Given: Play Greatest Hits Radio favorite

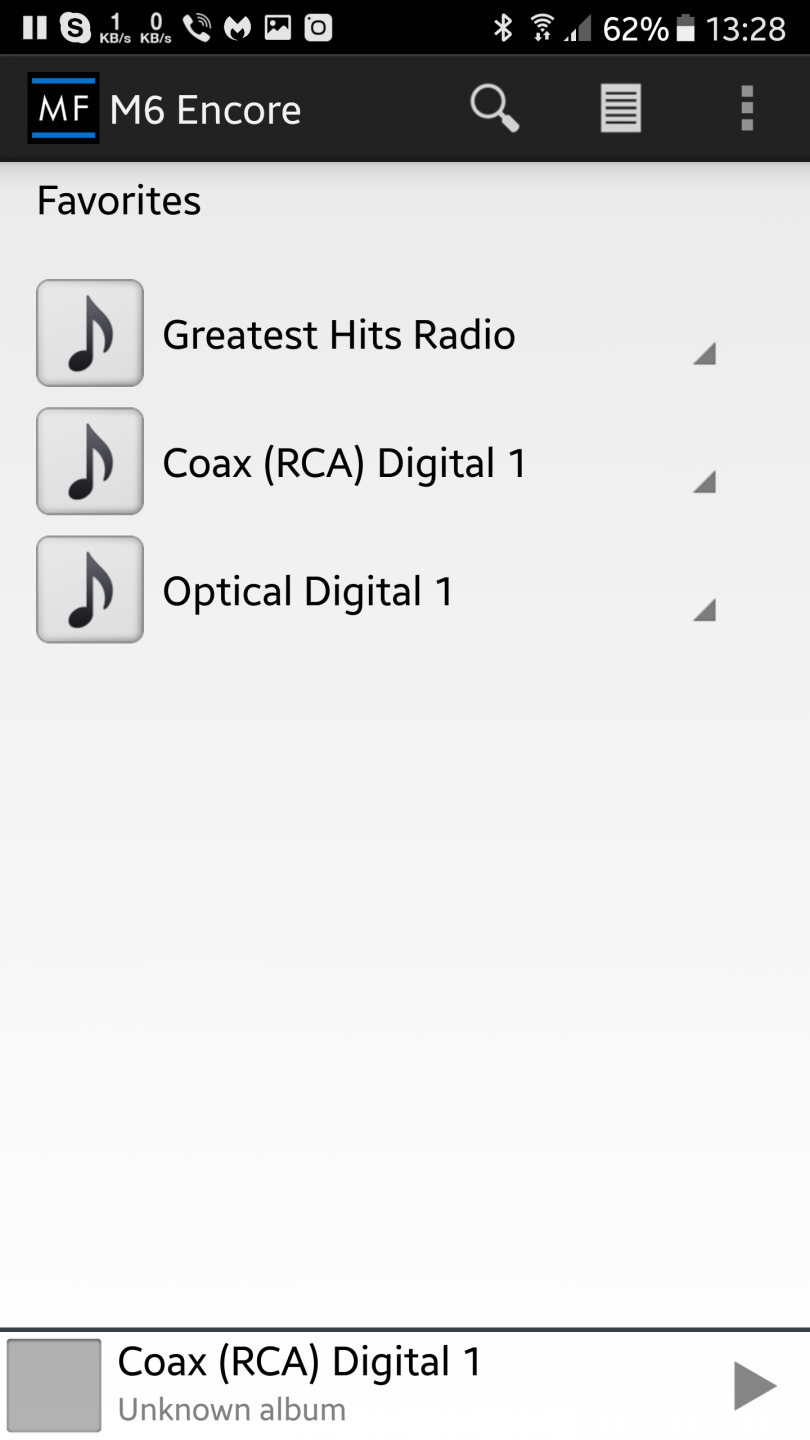Looking at the screenshot, I should click(x=338, y=335).
